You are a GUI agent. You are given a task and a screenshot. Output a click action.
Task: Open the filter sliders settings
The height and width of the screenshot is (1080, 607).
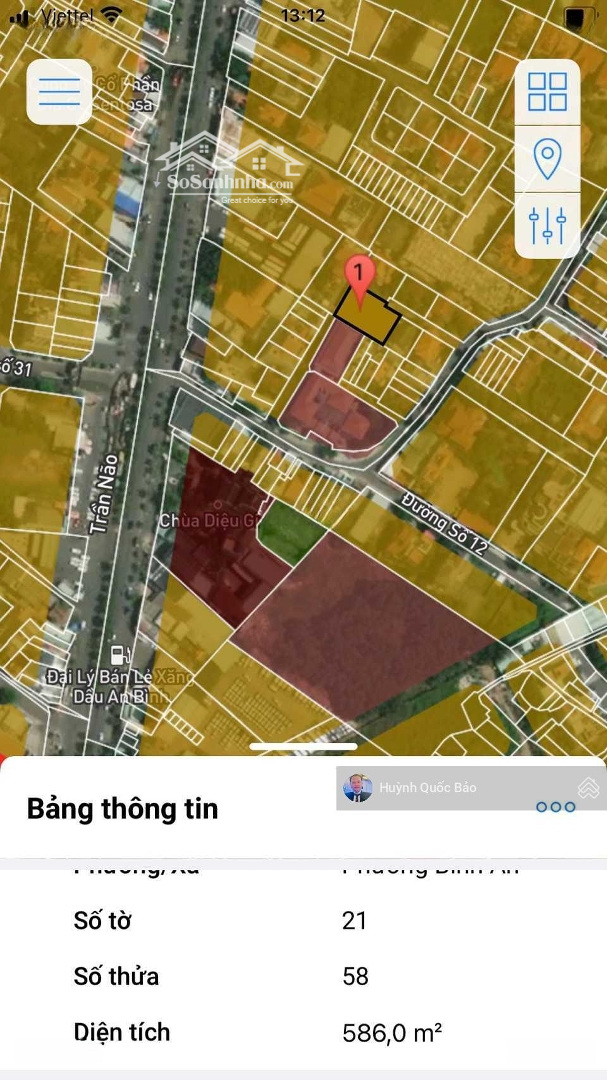[547, 226]
